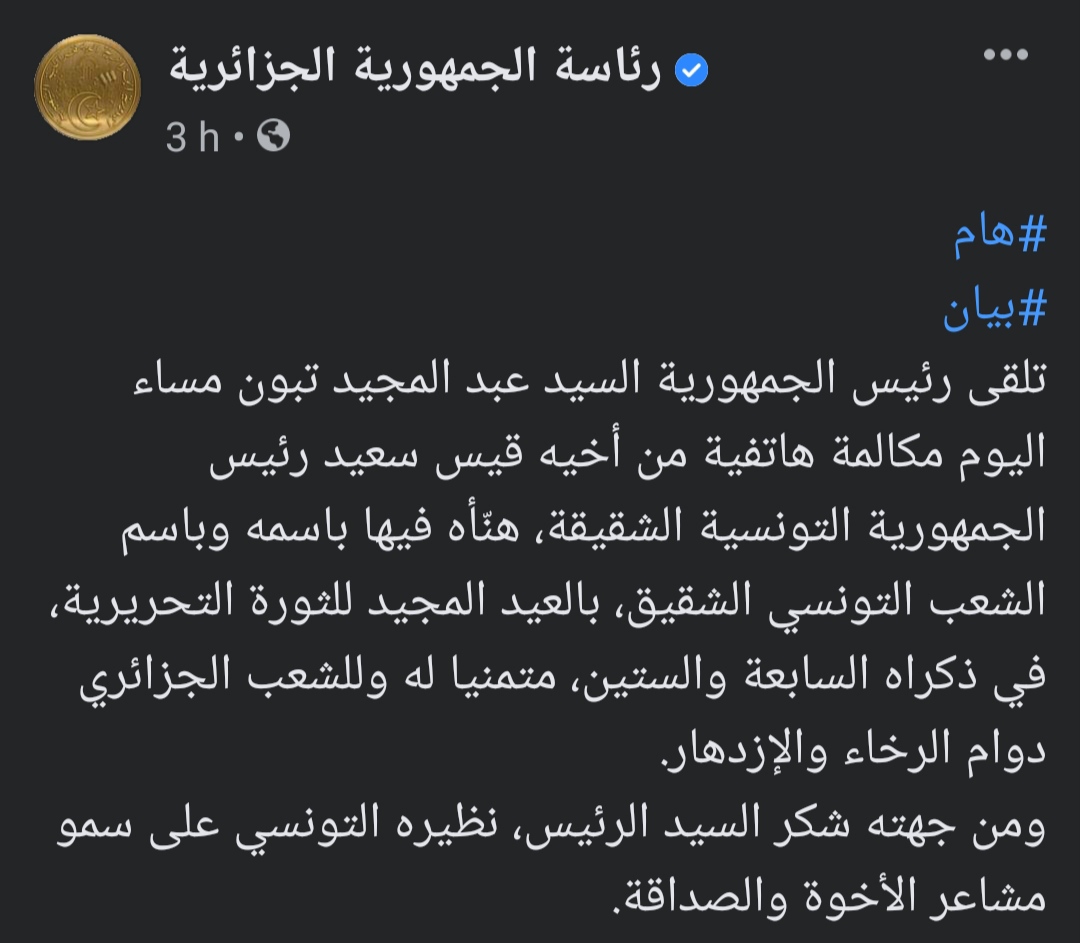
Task: Open the post's three-dot options menu
Action: 1005,56
